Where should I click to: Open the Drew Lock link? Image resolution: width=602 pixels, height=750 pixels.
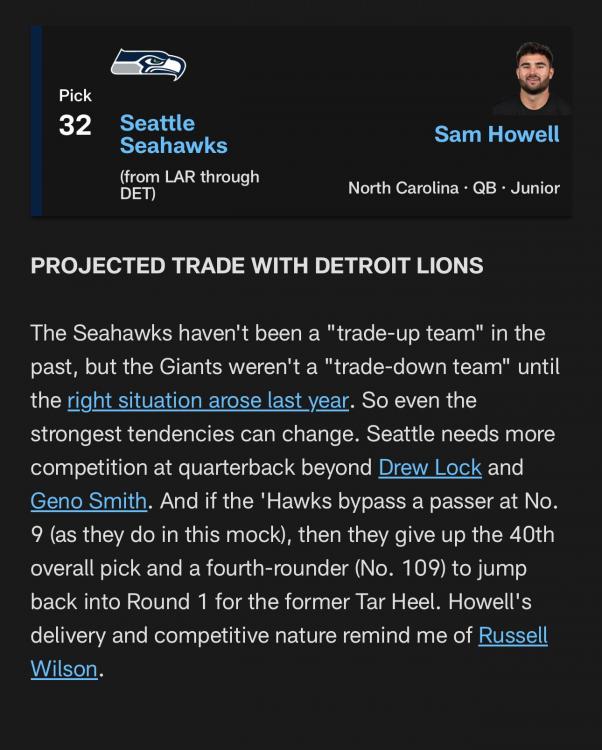(430, 467)
